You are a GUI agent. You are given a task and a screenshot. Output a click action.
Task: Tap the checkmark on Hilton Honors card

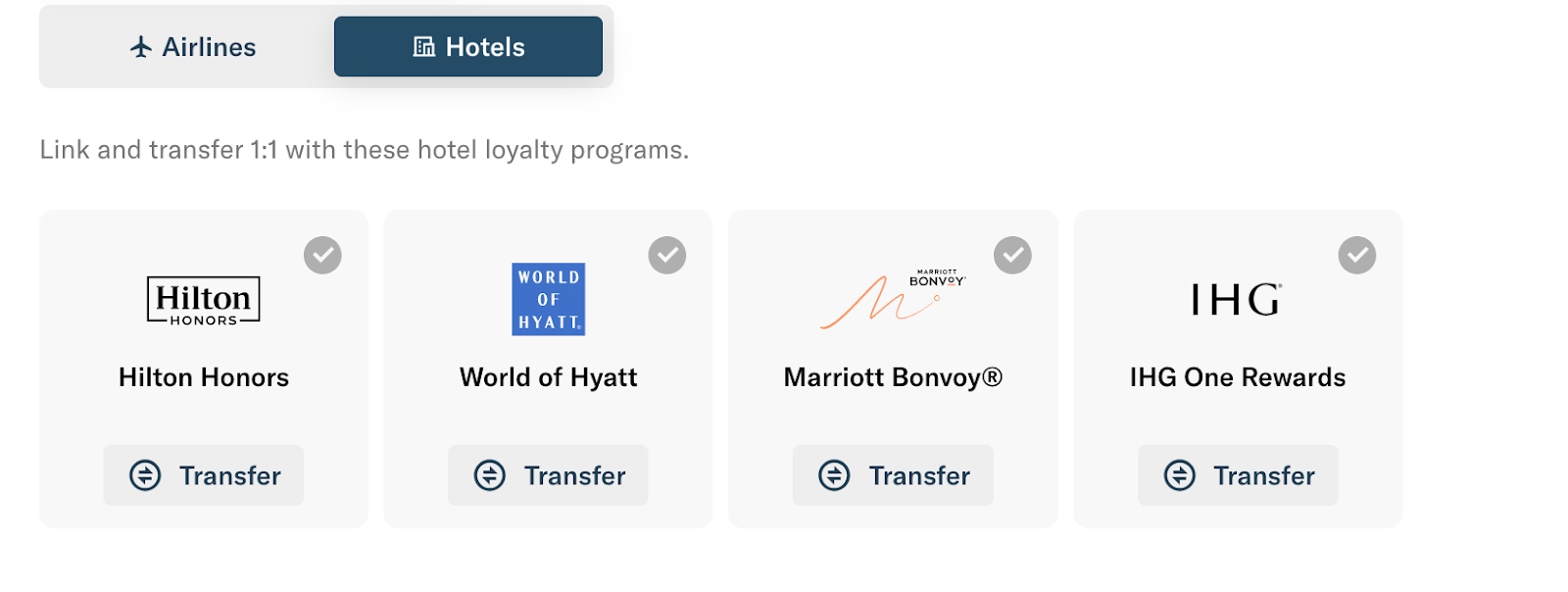[x=322, y=256]
